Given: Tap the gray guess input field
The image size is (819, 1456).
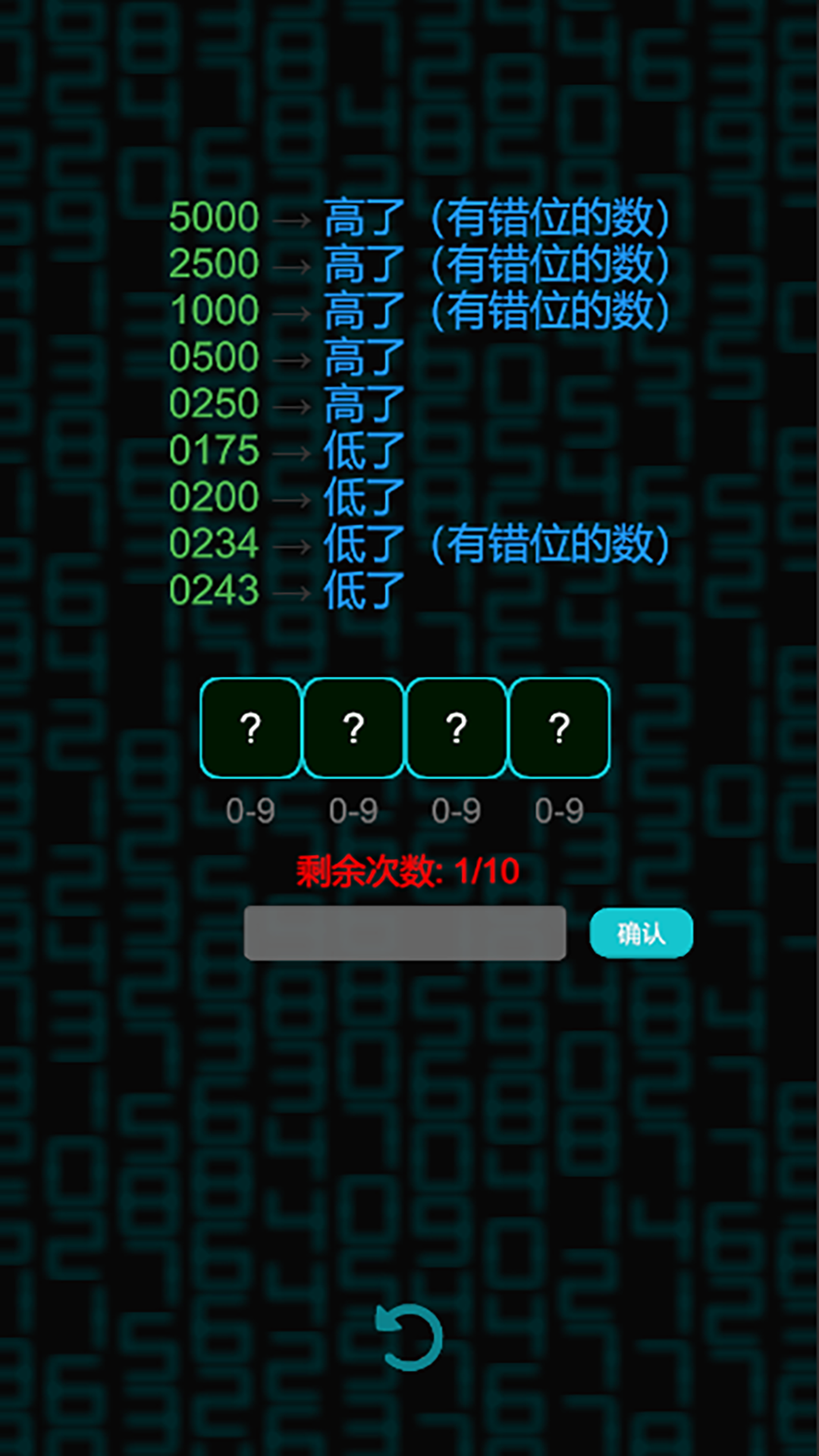Looking at the screenshot, I should (404, 933).
